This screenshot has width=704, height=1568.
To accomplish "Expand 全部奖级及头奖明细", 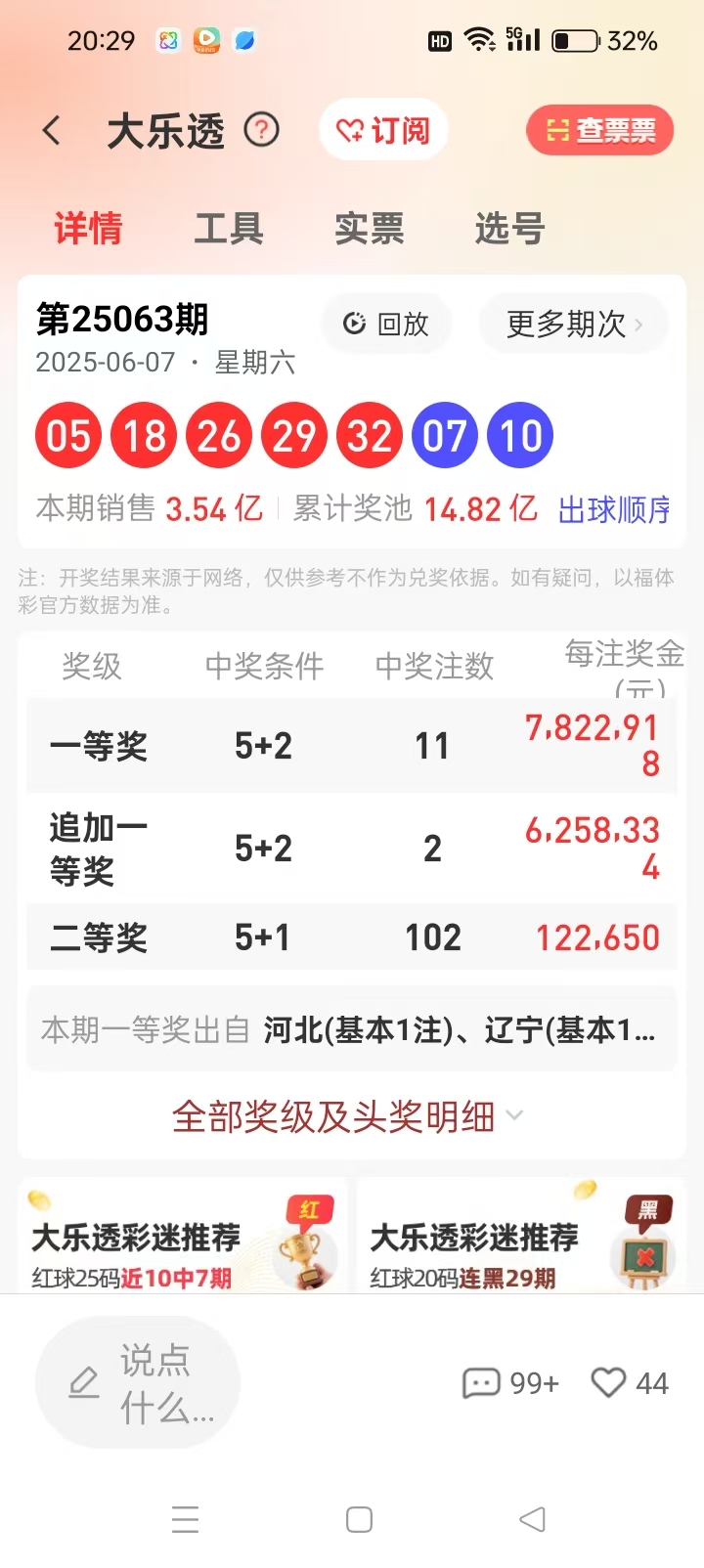I will tap(347, 1116).
